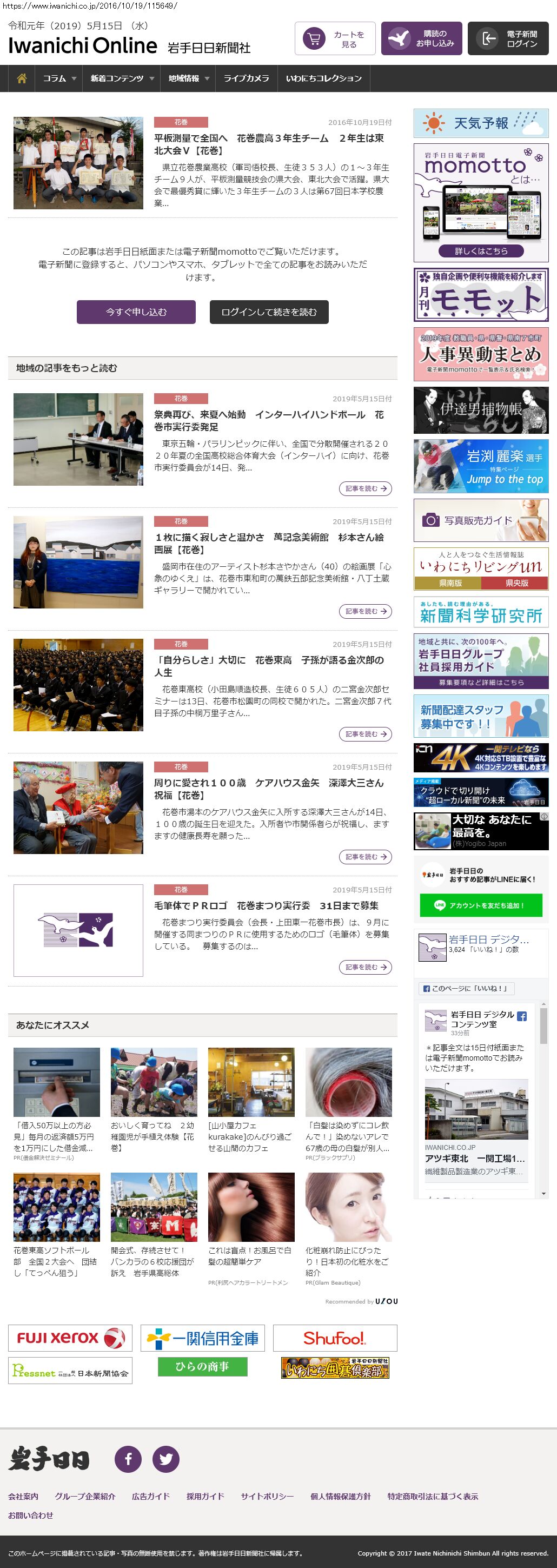Like the page with このページに「いいね！」
This screenshot has height=1568, width=557.
tap(465, 989)
